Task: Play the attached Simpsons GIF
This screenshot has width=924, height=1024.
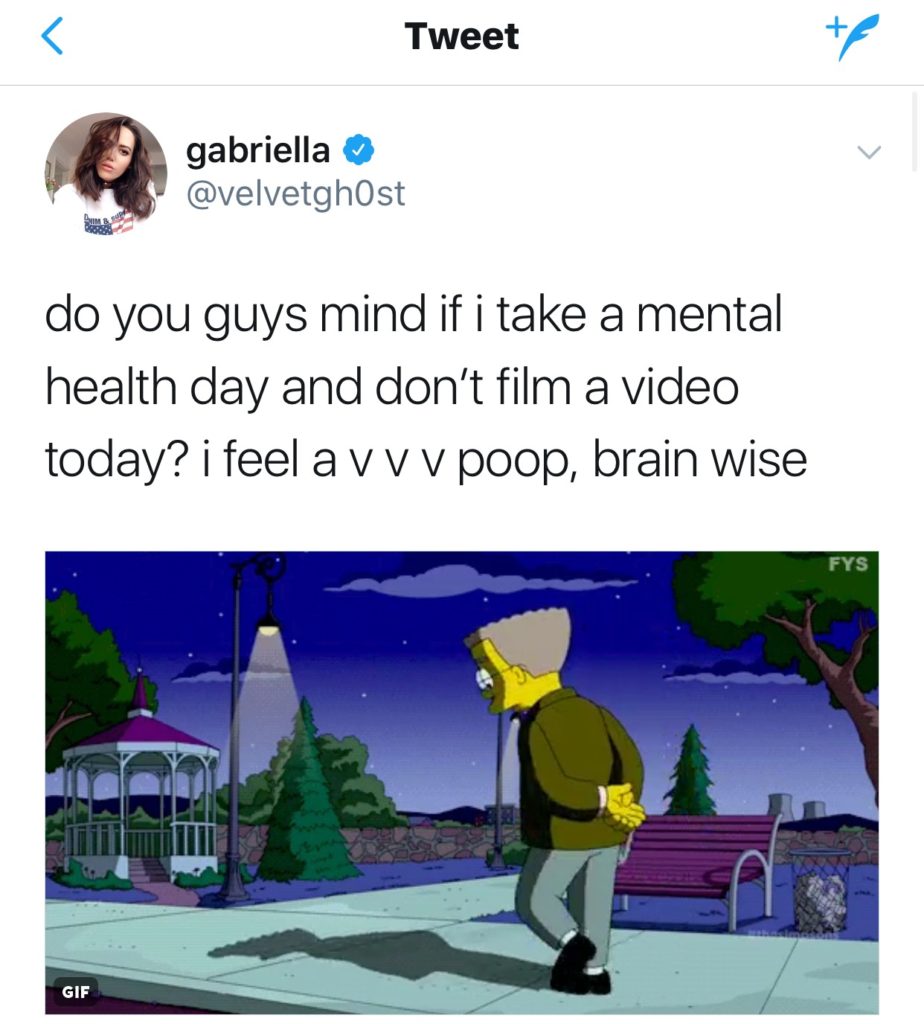Action: 462,781
